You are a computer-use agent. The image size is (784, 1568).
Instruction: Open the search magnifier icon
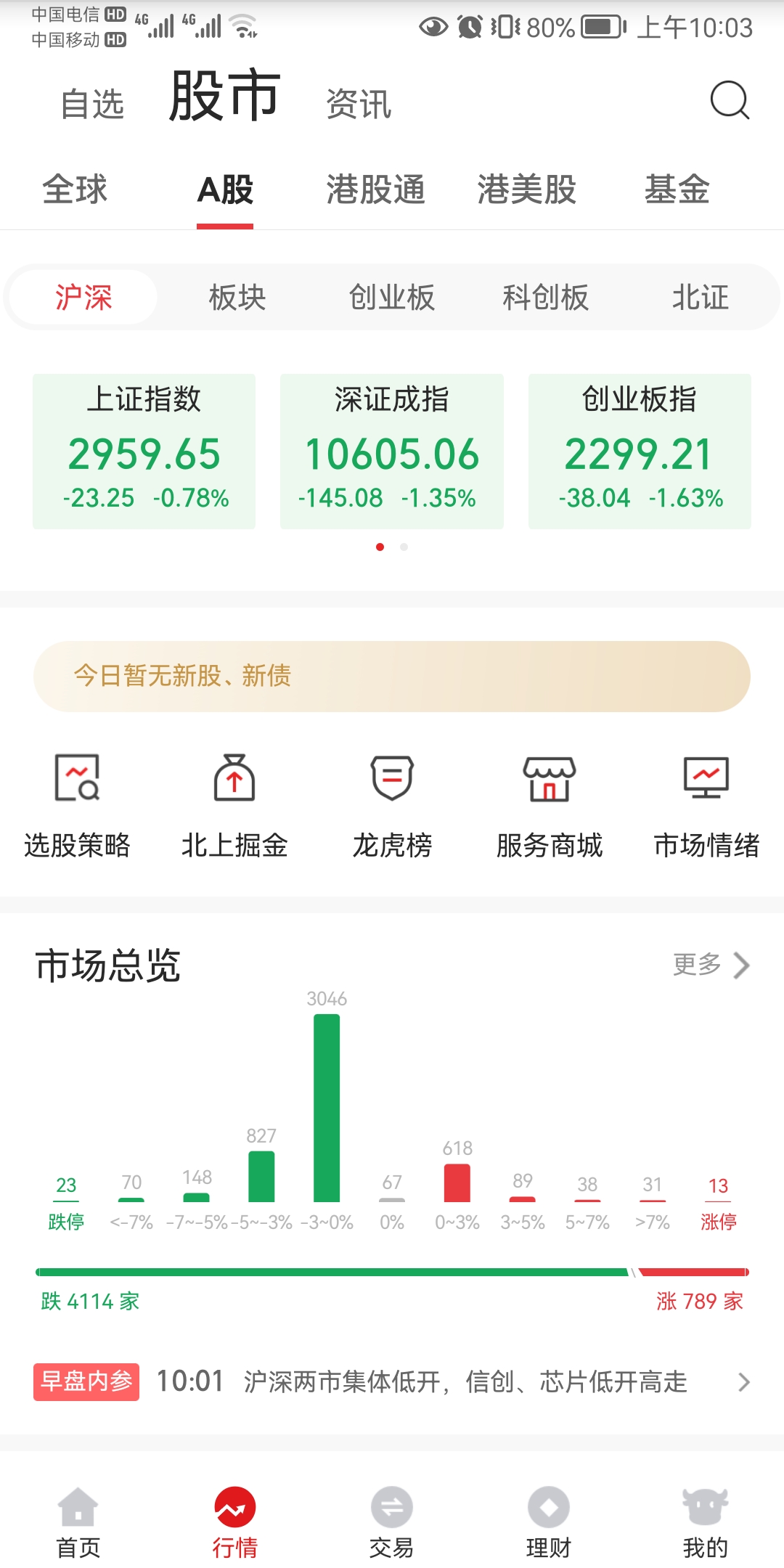pos(730,100)
